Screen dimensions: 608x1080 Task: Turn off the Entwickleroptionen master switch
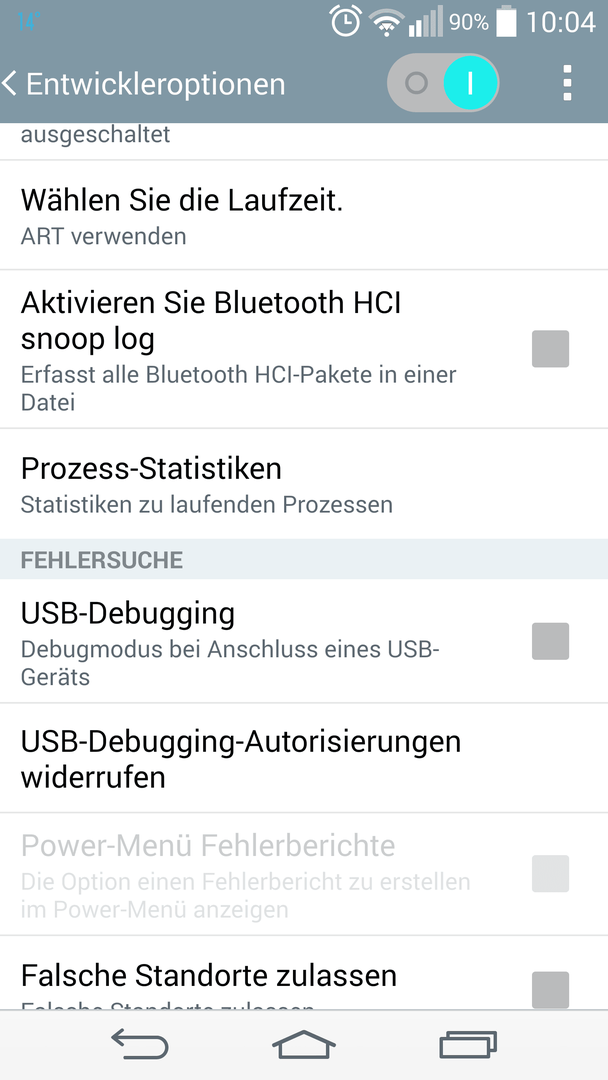443,83
